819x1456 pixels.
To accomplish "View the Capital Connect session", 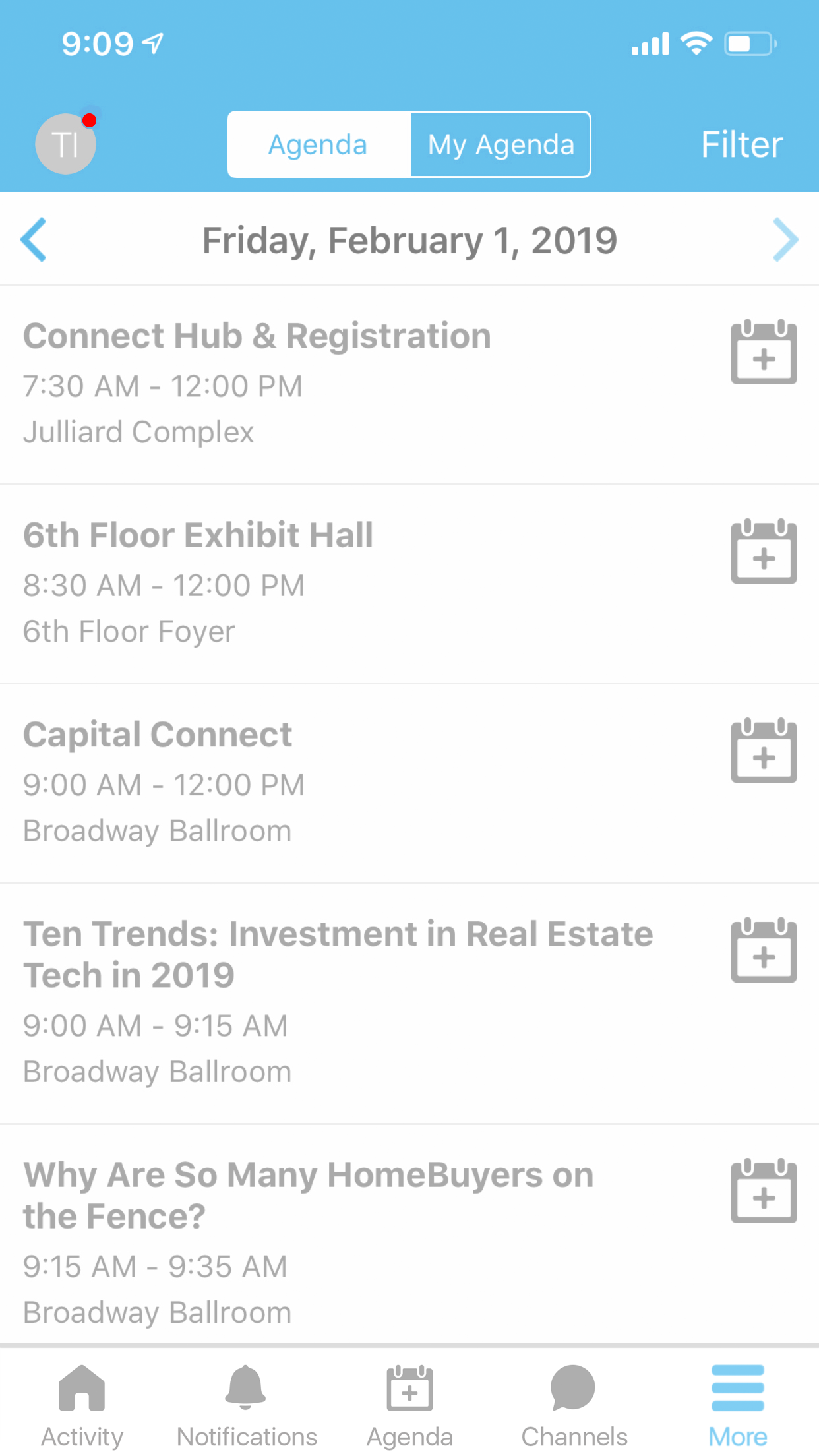I will click(x=158, y=735).
